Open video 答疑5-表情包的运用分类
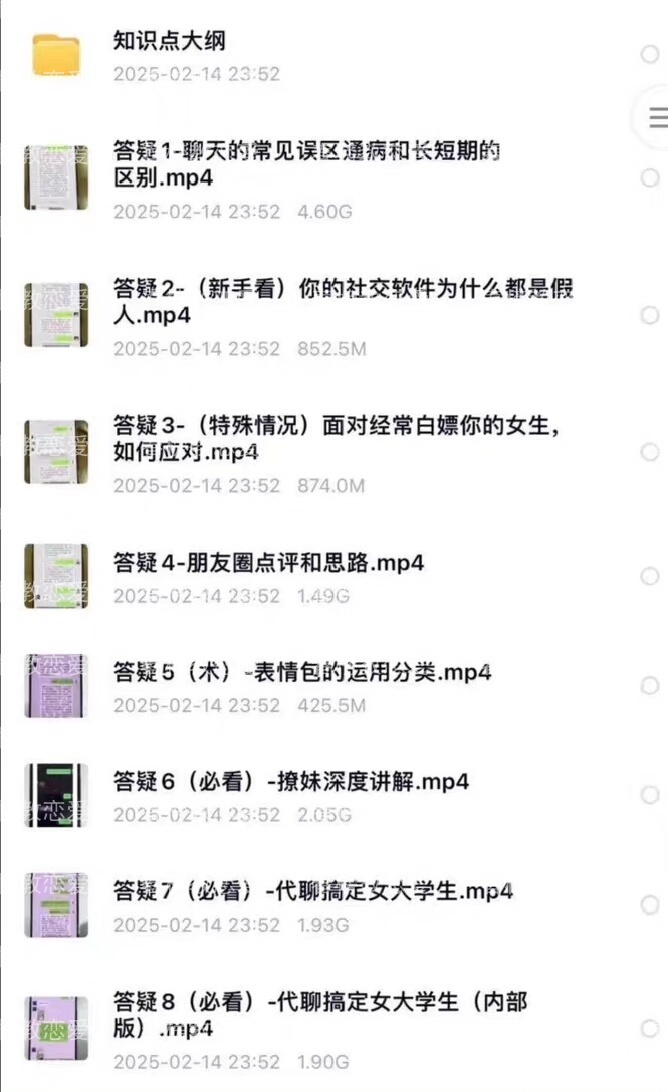 click(x=302, y=672)
